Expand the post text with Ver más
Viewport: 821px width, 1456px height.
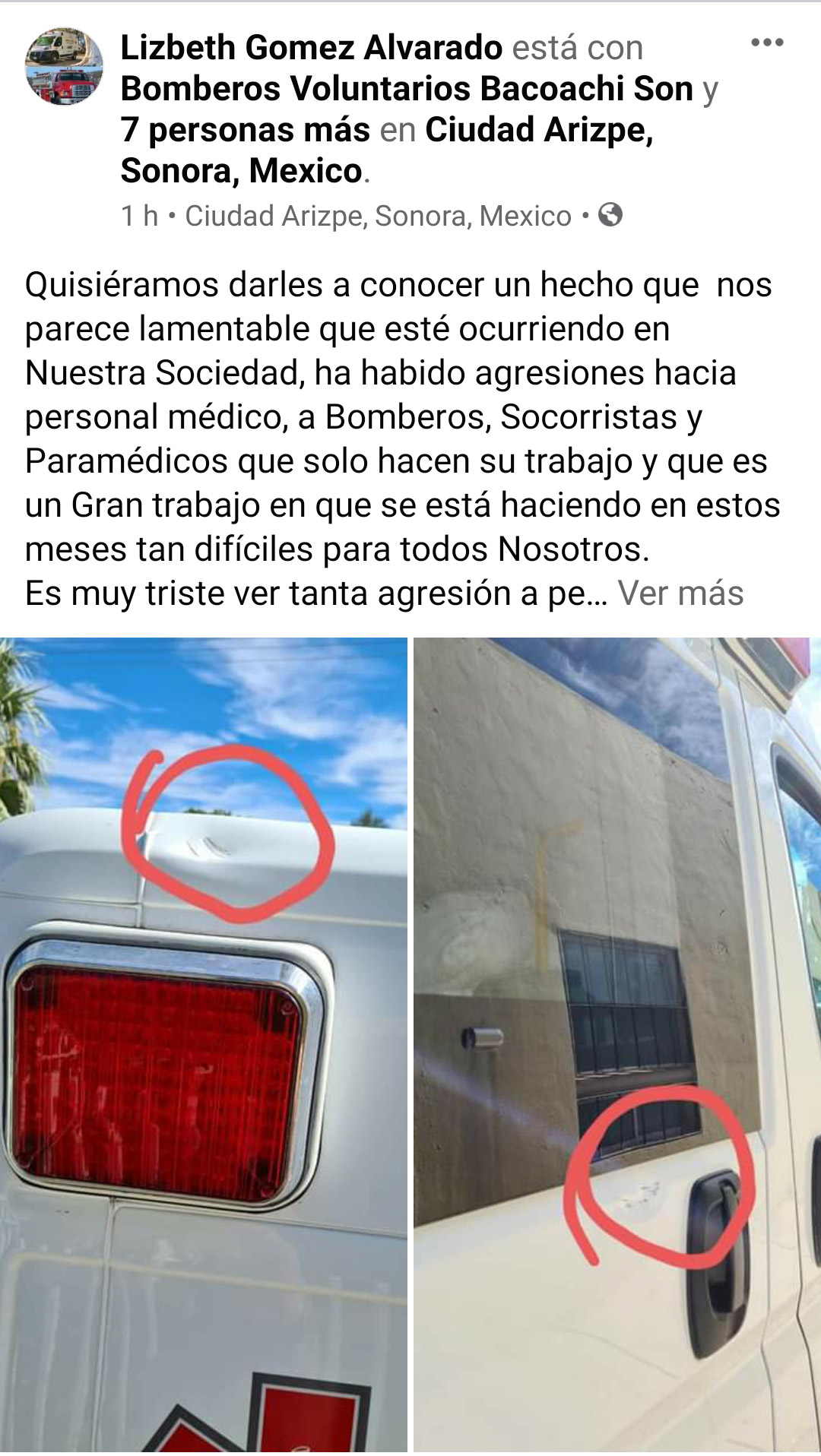(680, 593)
